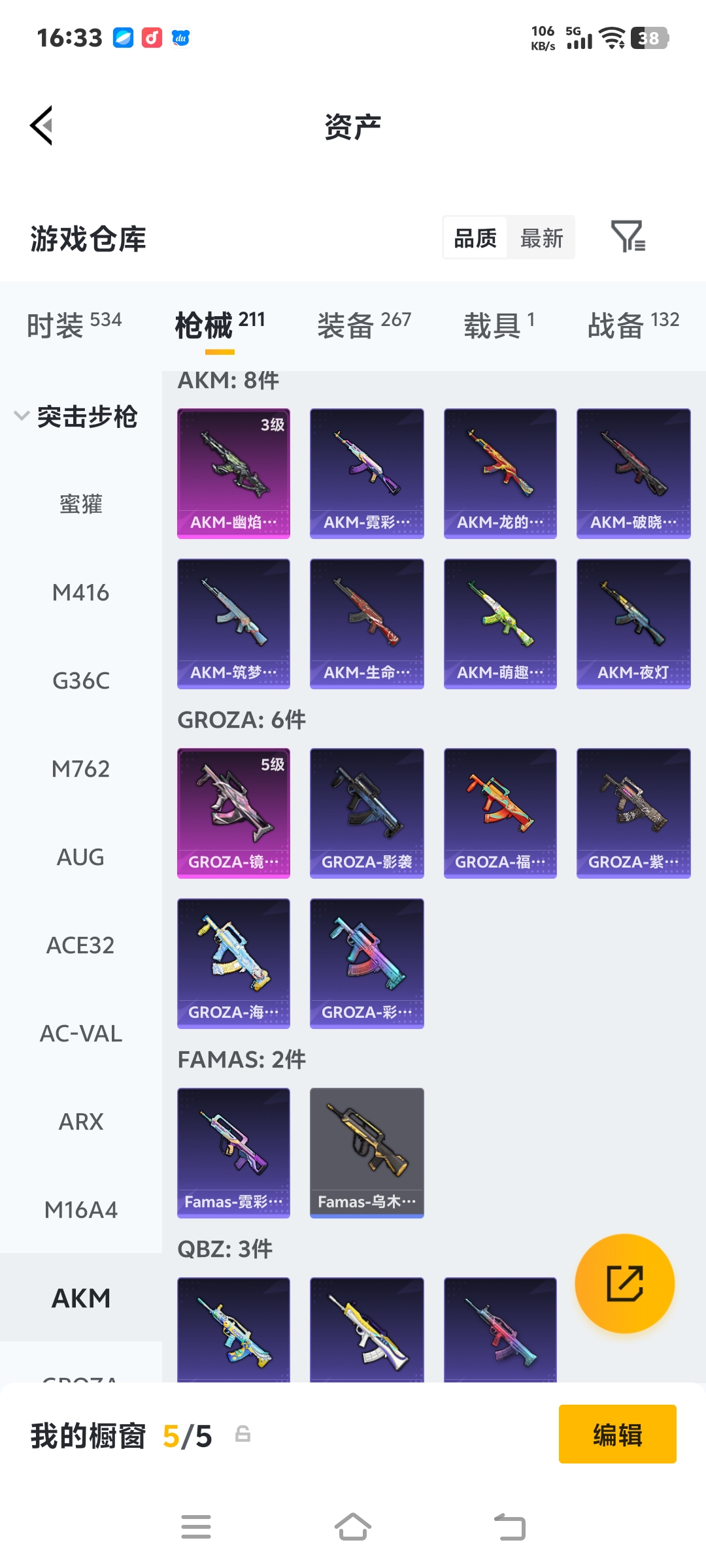This screenshot has width=706, height=1568.
Task: Switch to the 载具 tab
Action: [499, 324]
